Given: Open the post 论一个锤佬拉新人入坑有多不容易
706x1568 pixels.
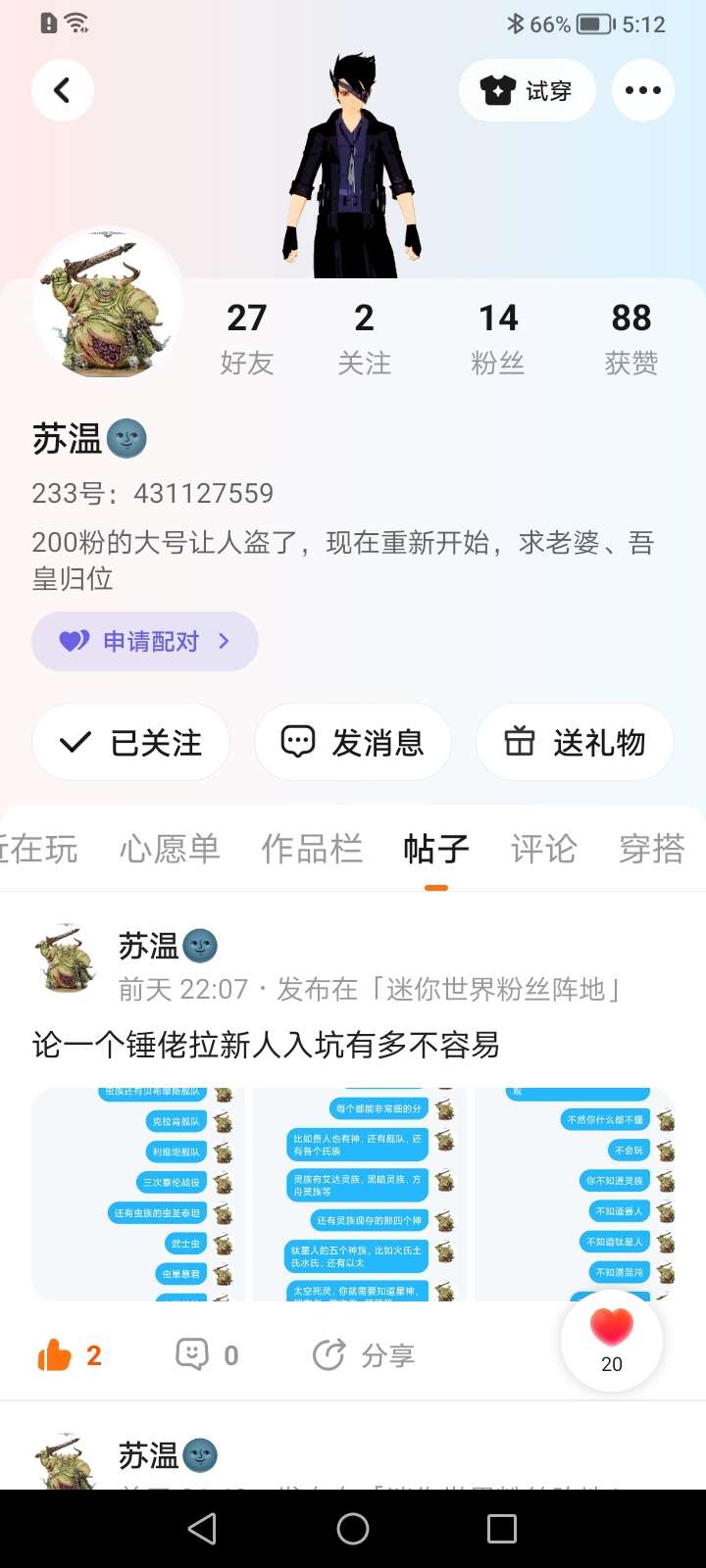Looking at the screenshot, I should tap(266, 1046).
